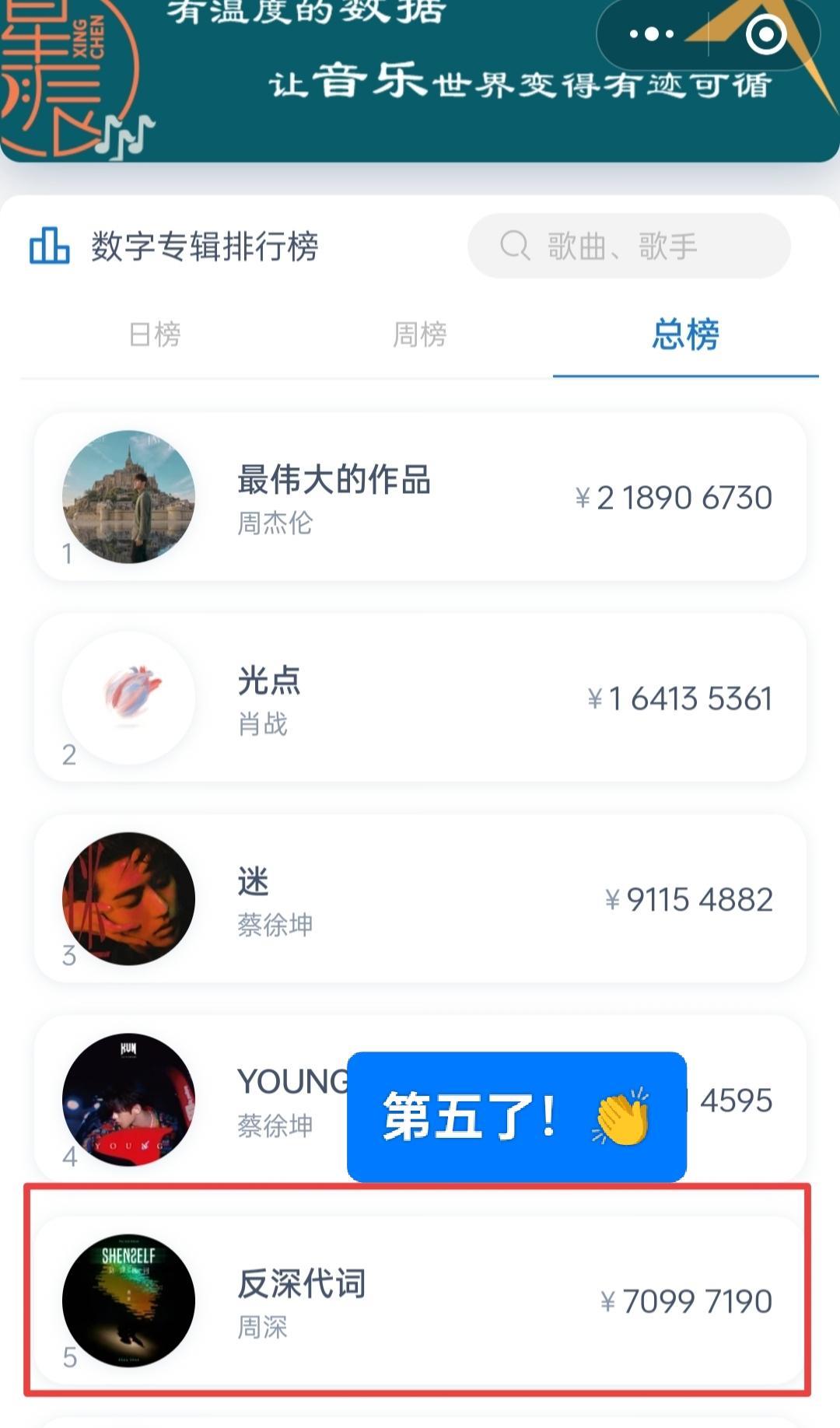Close the mini program via the circle icon
Screen dimensions: 840x1428
[x=765, y=34]
